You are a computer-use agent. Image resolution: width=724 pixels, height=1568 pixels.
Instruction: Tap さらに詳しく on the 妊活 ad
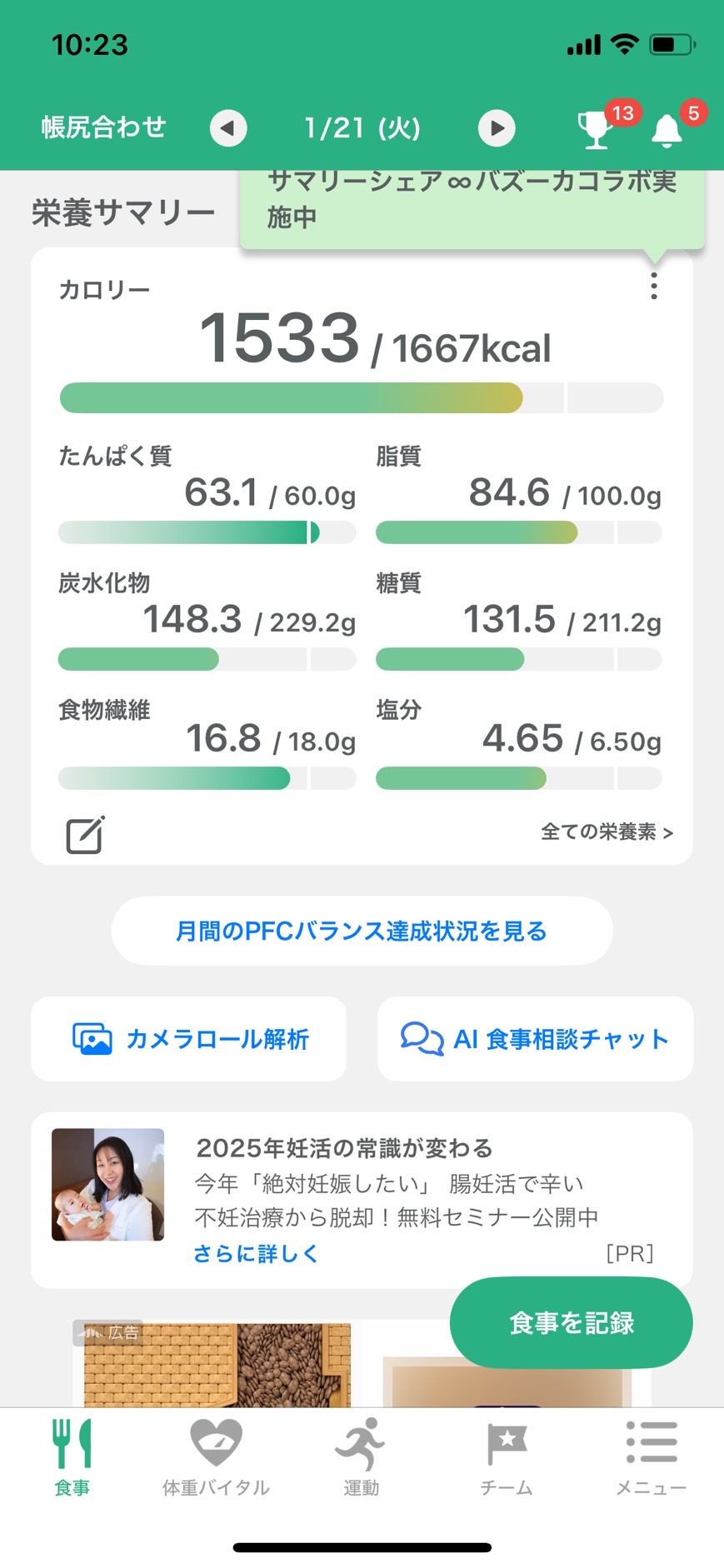[256, 1253]
